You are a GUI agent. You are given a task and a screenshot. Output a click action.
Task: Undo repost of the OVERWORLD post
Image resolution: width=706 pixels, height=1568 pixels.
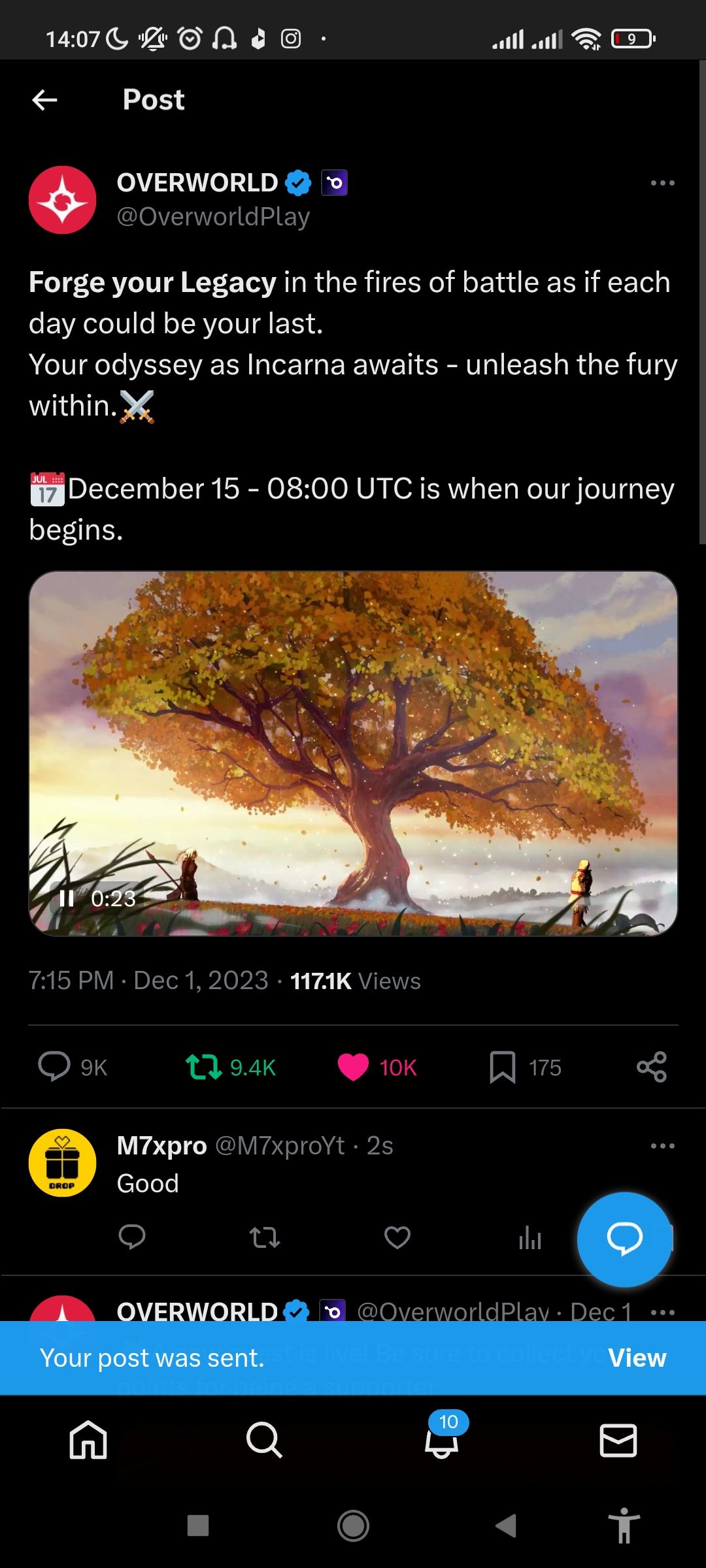(204, 1067)
